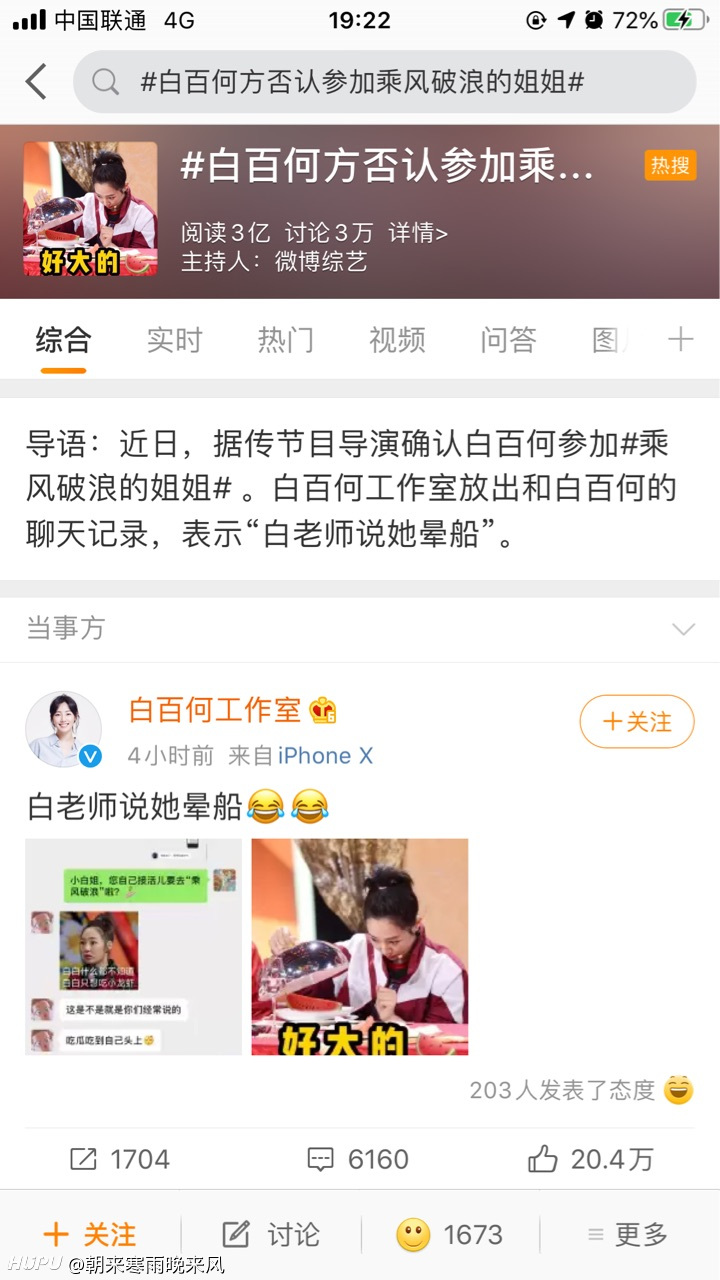This screenshot has width=720, height=1280.
Task: Open the 更多 menu at the bottom
Action: point(627,1235)
